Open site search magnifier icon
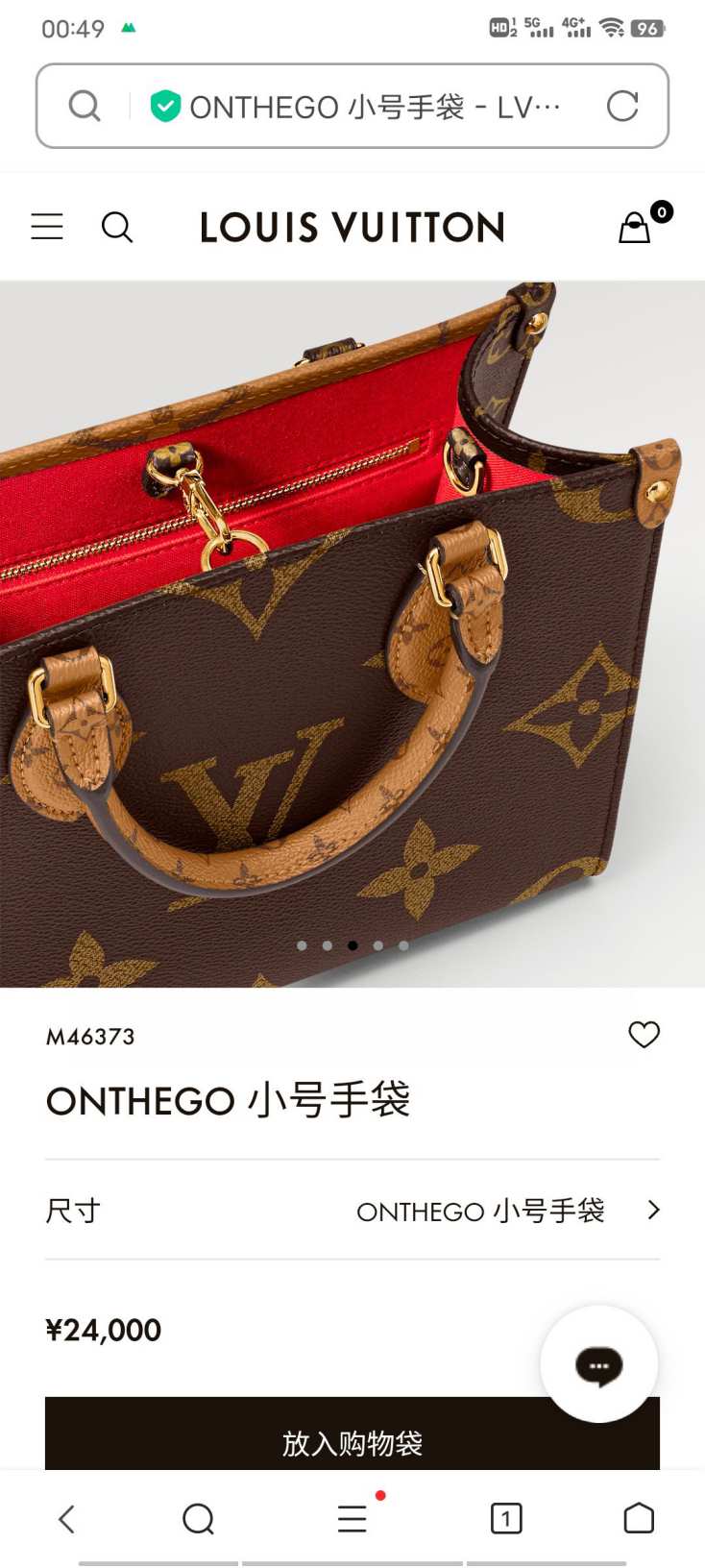The width and height of the screenshot is (705, 1568). tap(117, 228)
